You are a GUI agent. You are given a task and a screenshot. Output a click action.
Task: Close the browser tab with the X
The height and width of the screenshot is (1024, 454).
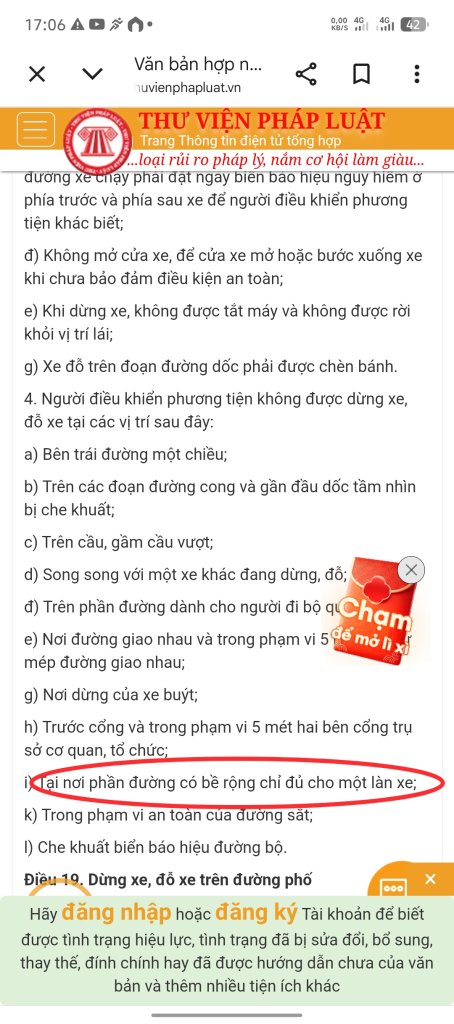click(37, 74)
